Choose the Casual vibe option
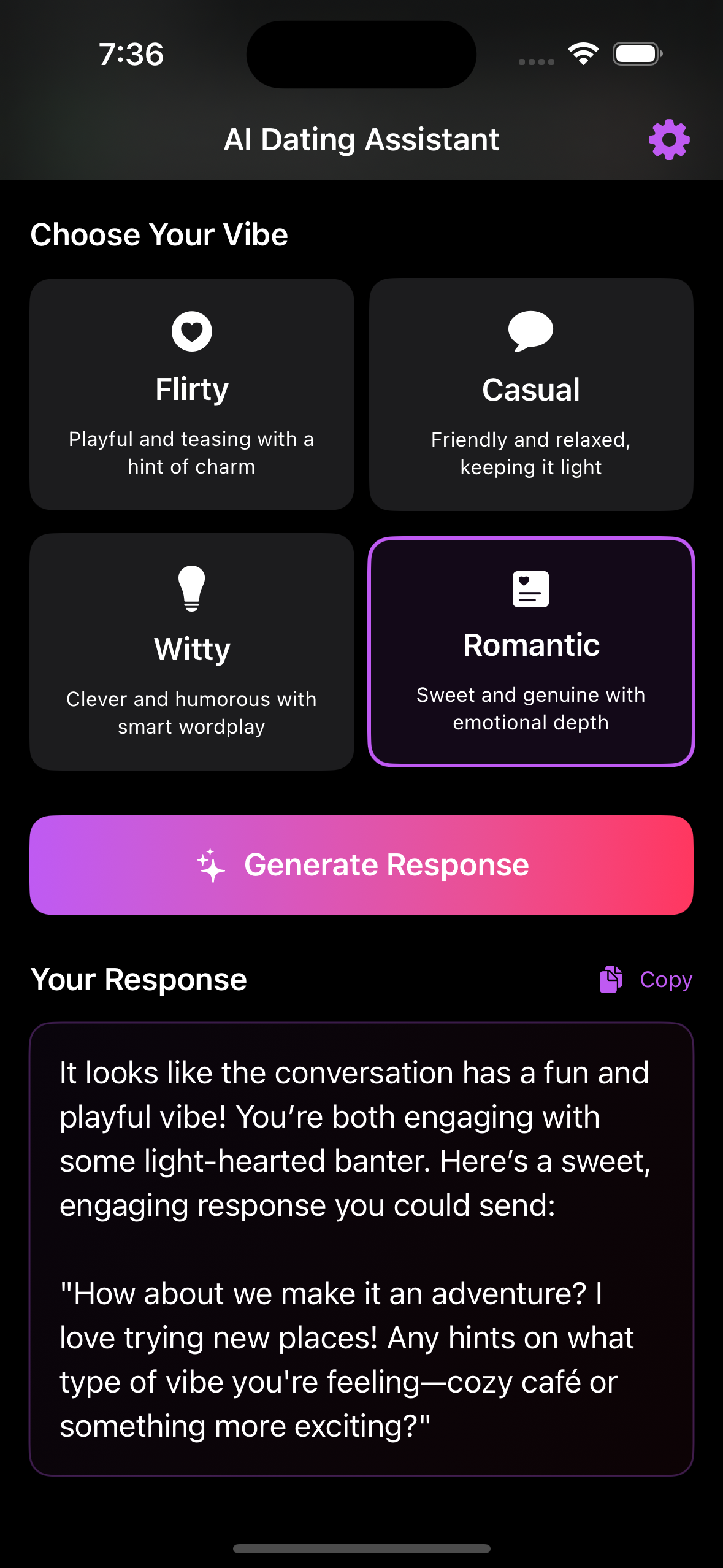The width and height of the screenshot is (723, 1568). pos(531,394)
